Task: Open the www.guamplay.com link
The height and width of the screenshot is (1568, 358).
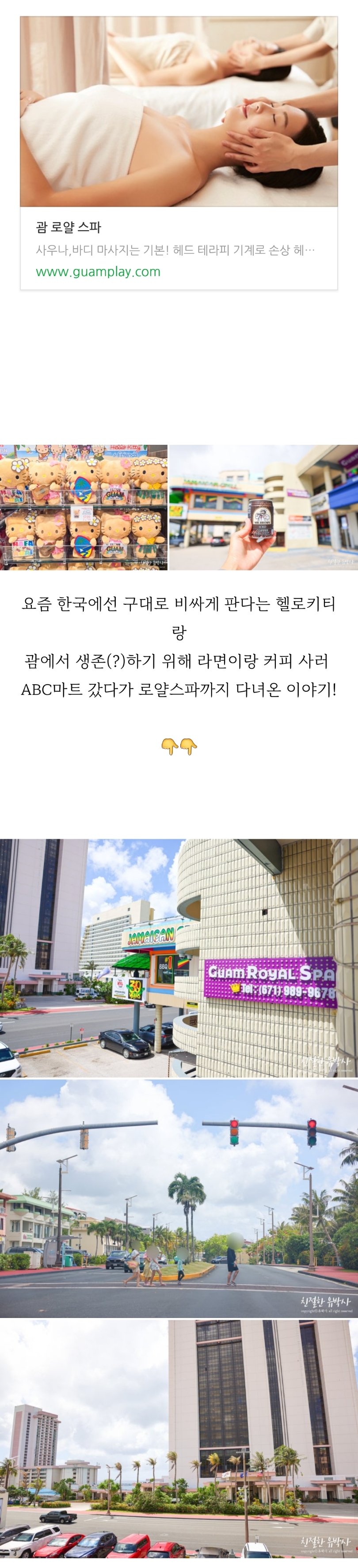Action: [x=98, y=272]
